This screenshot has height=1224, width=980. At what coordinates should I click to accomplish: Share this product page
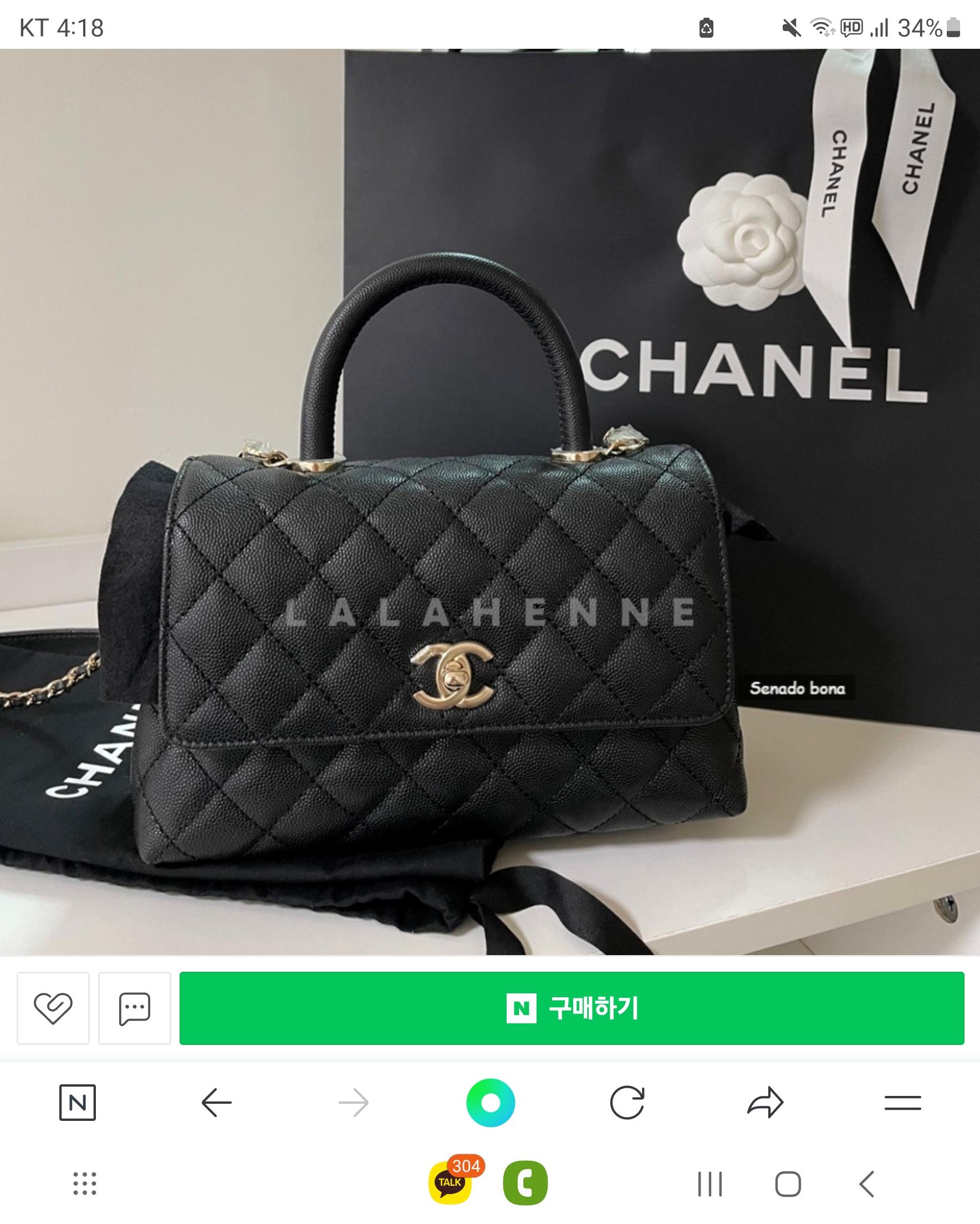(765, 1103)
